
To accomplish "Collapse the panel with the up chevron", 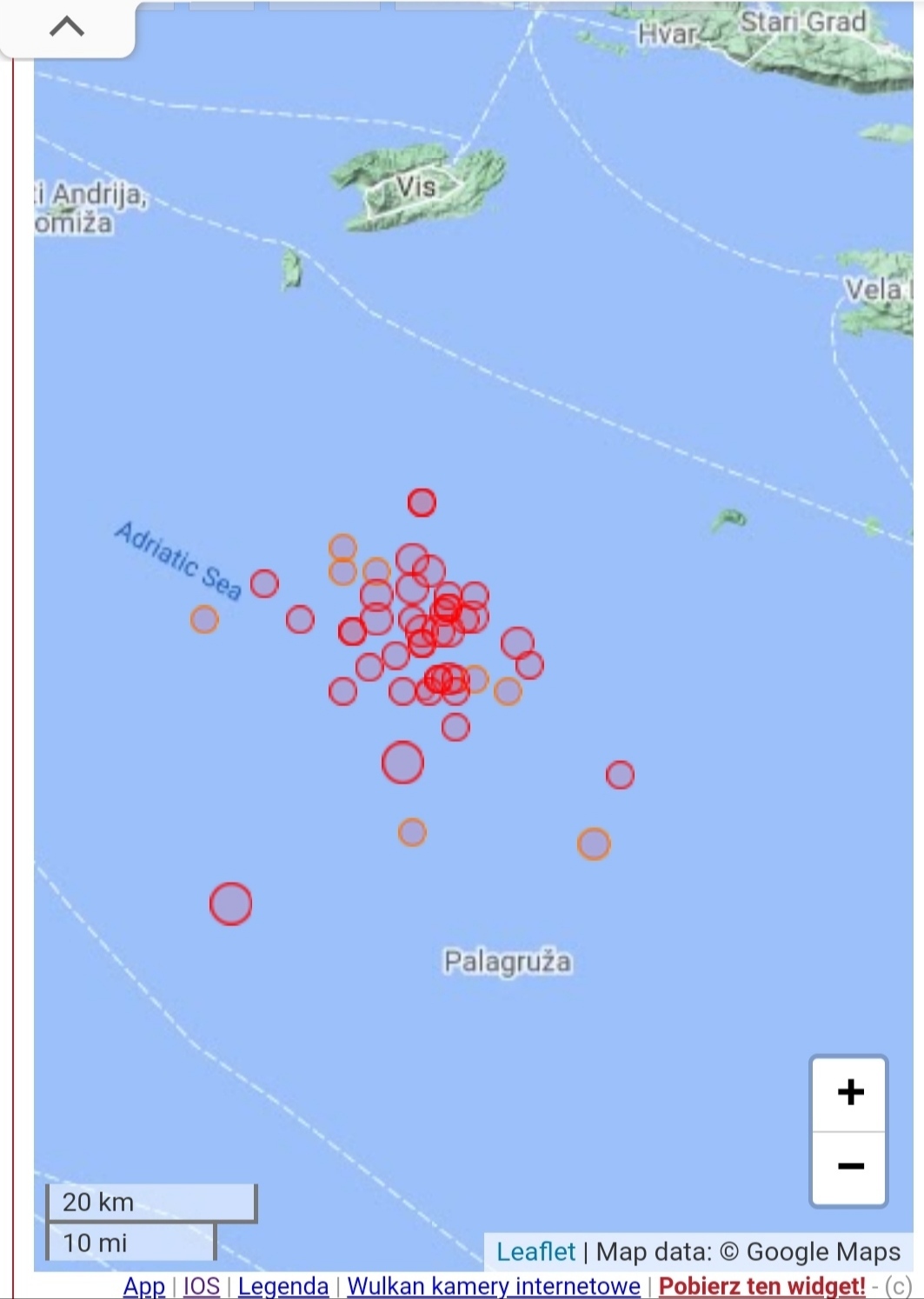I will [x=67, y=27].
